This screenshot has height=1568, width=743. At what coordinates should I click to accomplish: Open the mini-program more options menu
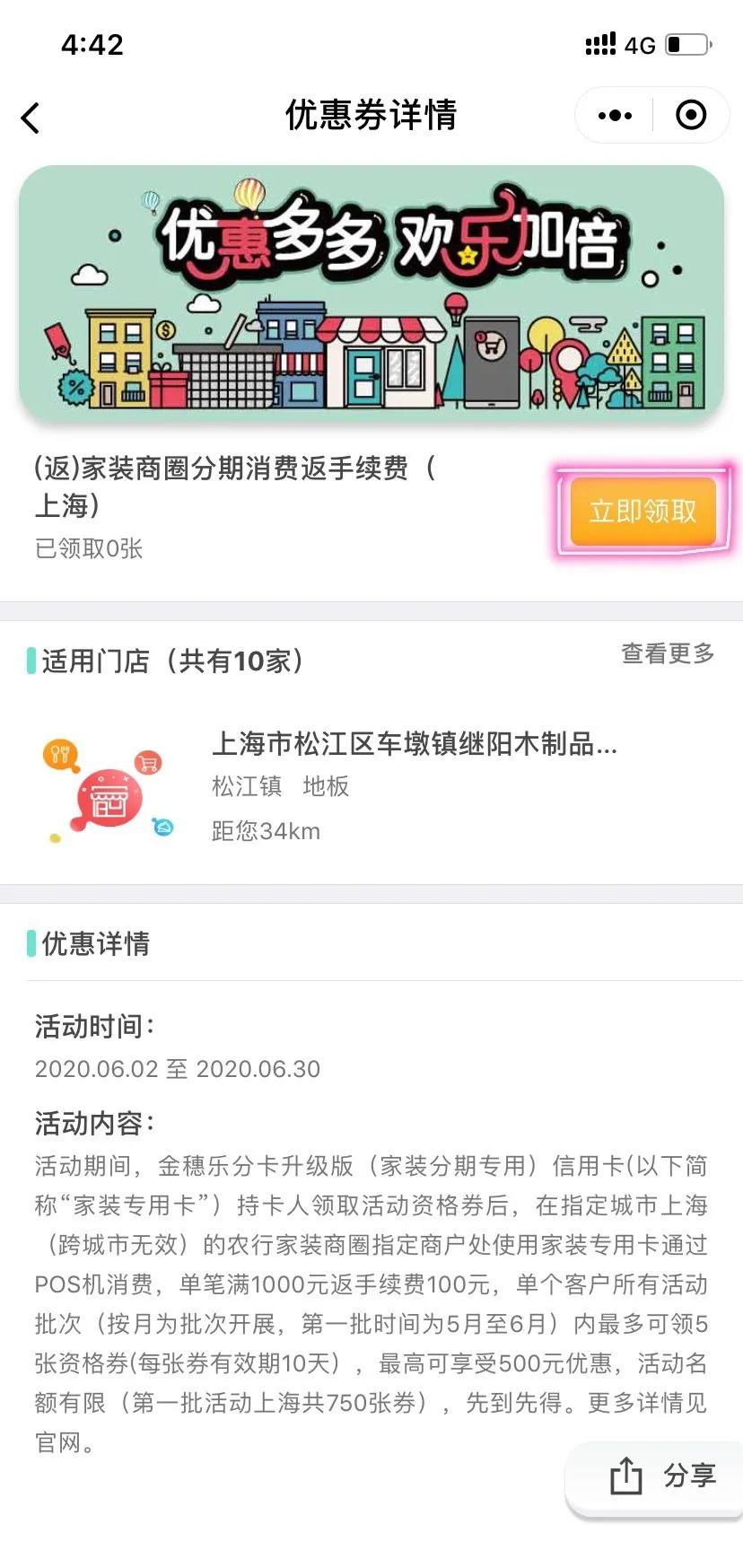[x=613, y=115]
